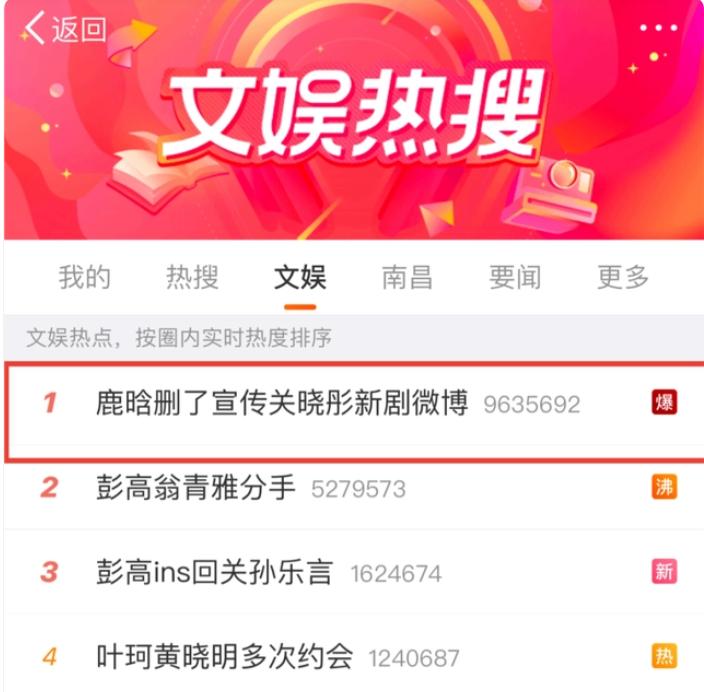This screenshot has width=704, height=692.
Task: Switch to the 我的 tab
Action: [84, 277]
